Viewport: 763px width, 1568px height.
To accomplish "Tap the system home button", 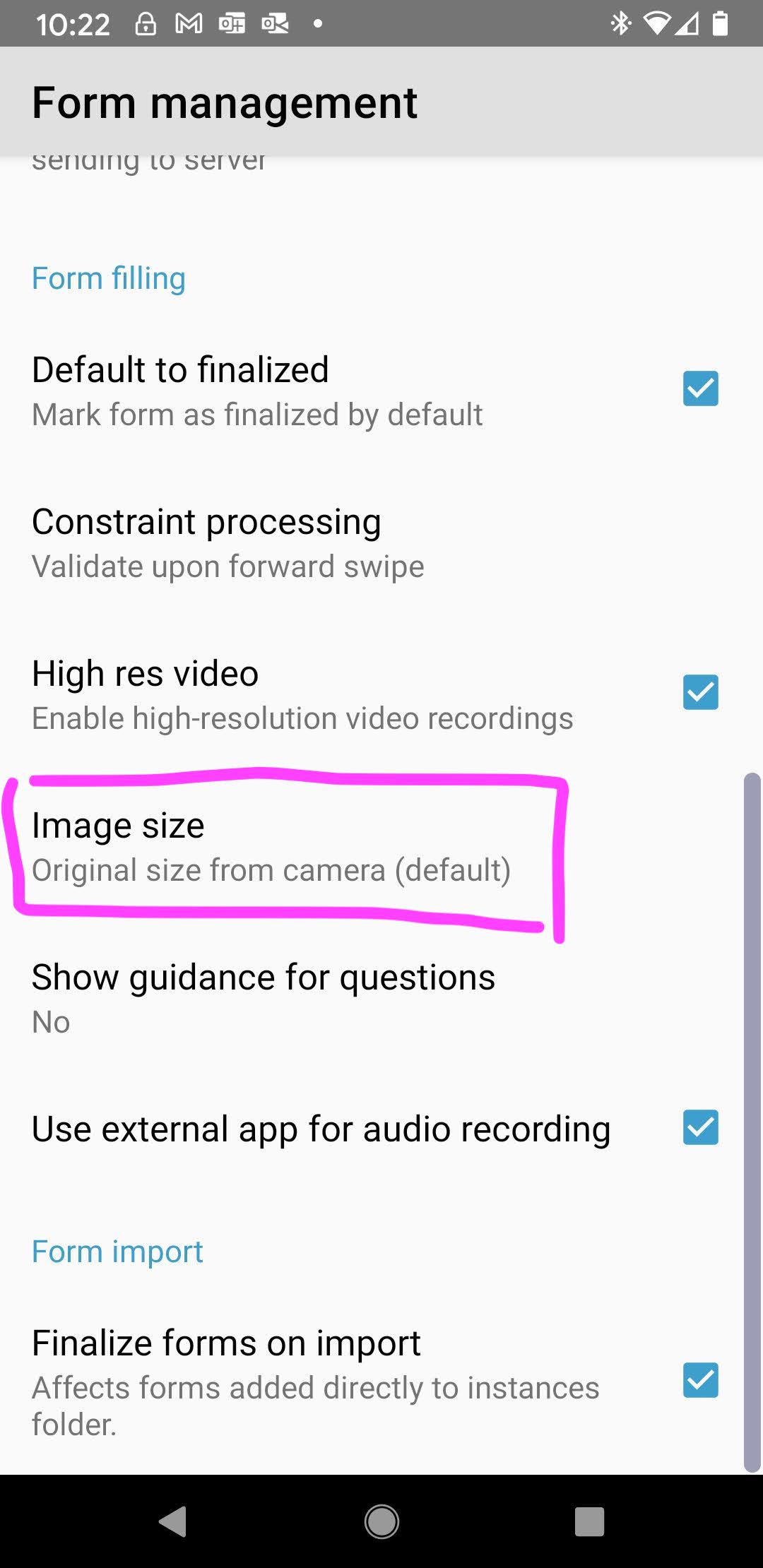I will pyautogui.click(x=381, y=1521).
